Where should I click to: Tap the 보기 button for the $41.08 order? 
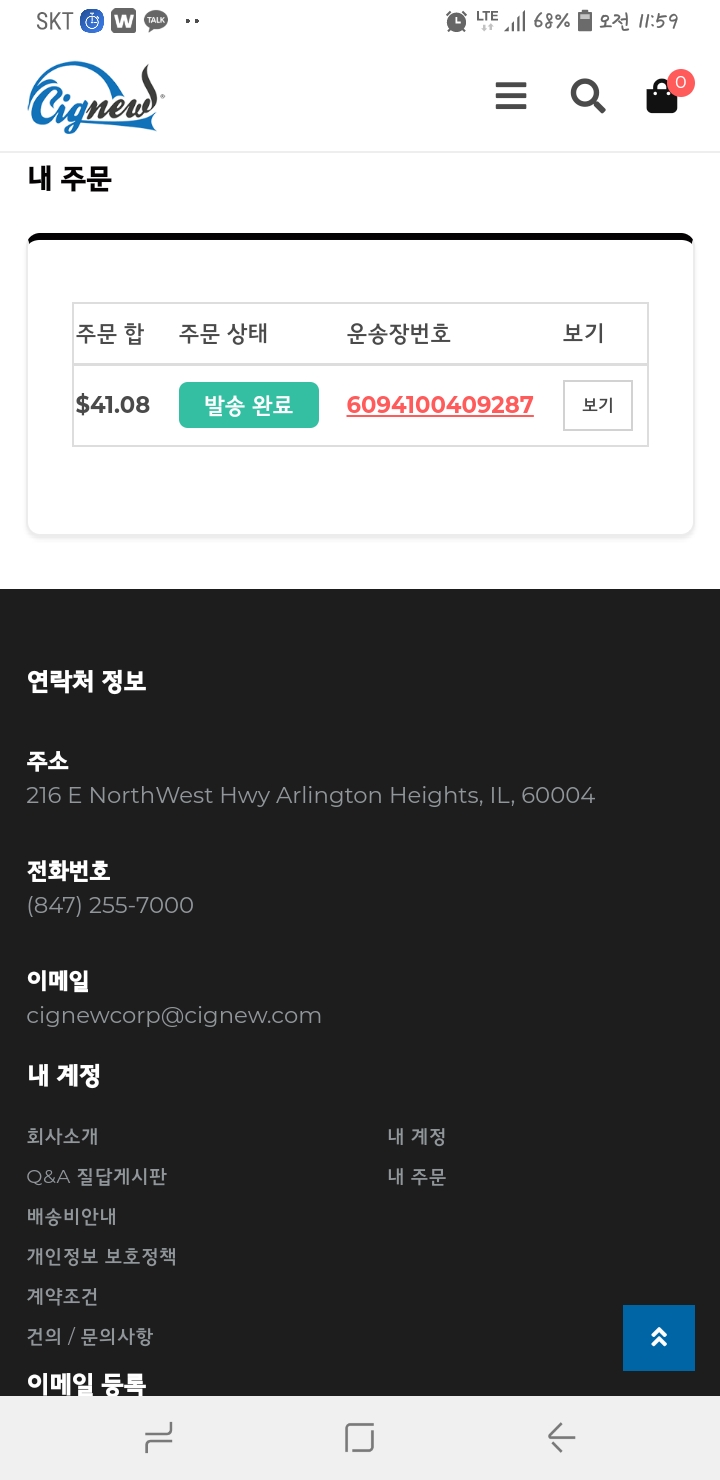[598, 405]
